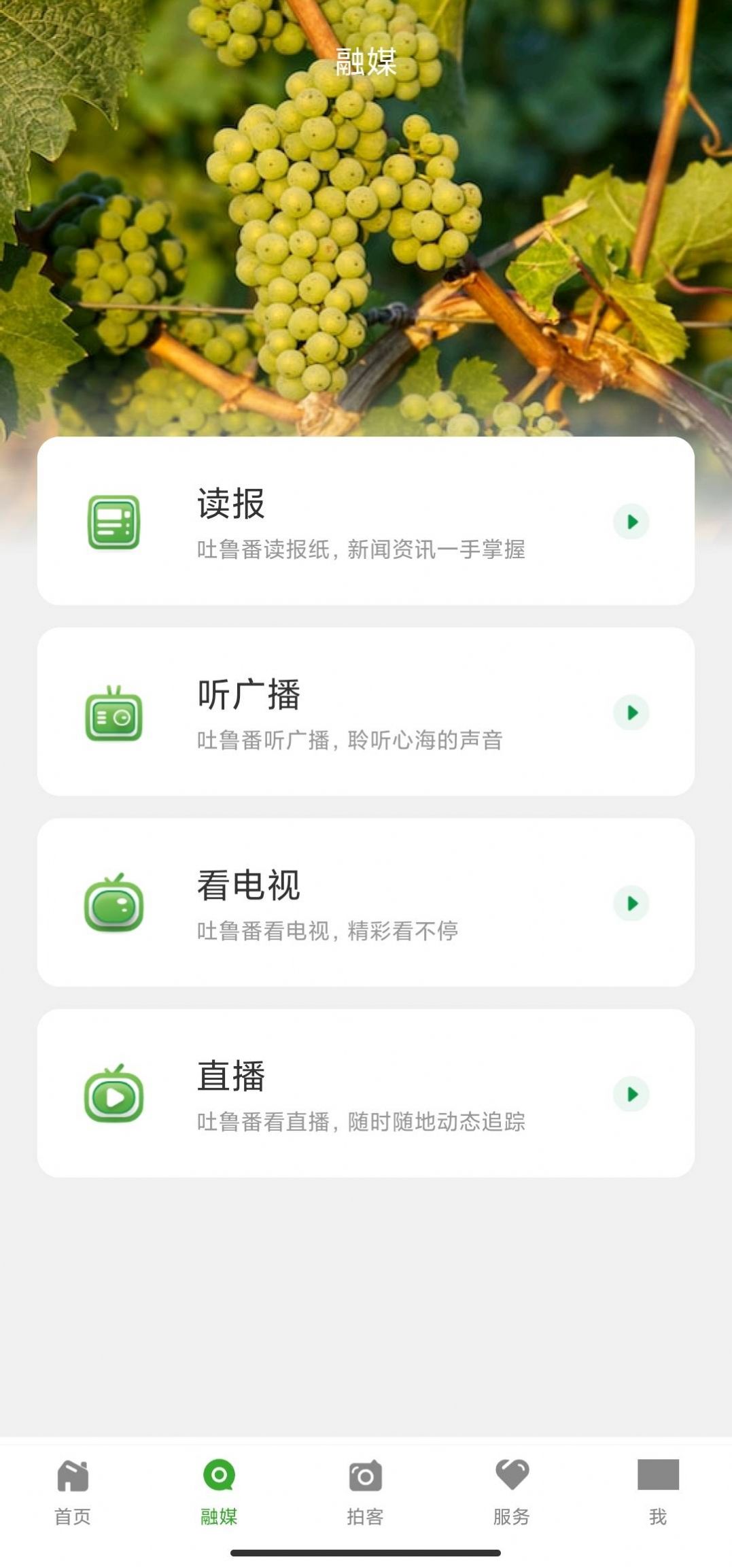Expand the 直播 card with its arrow

click(631, 1093)
